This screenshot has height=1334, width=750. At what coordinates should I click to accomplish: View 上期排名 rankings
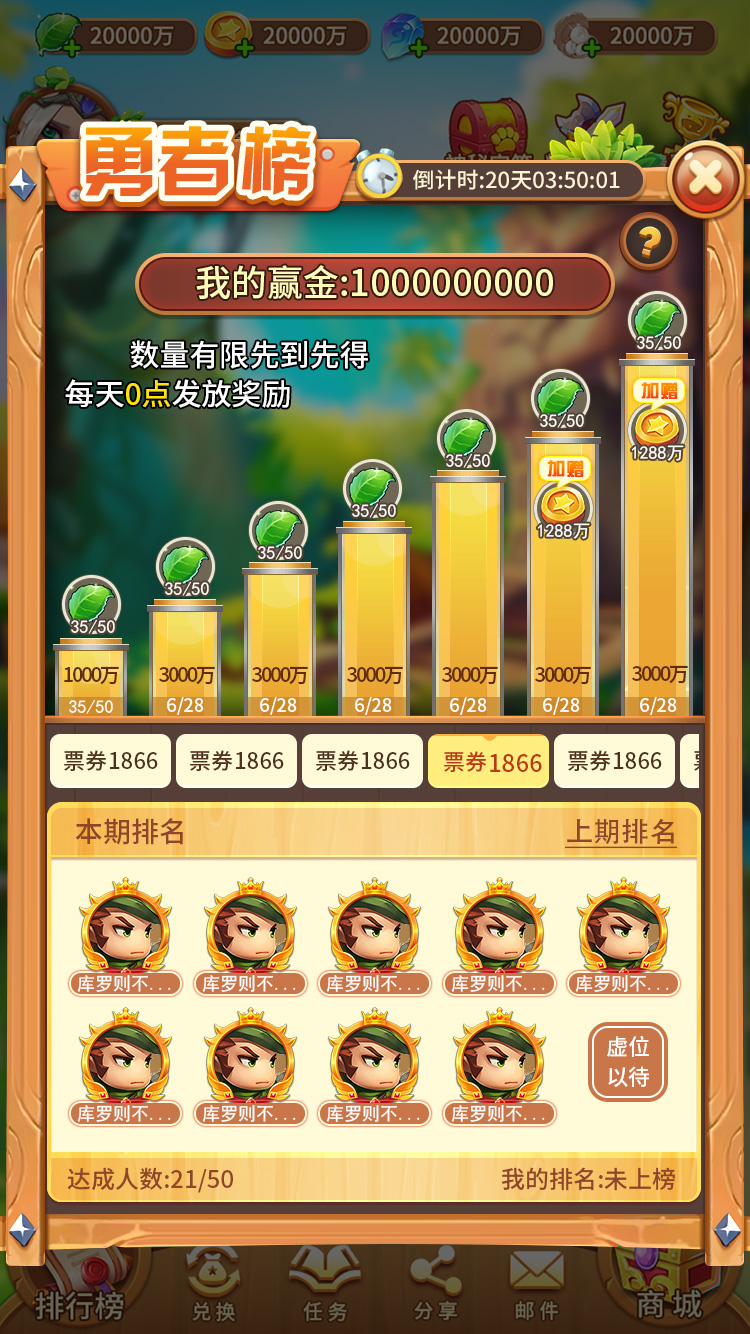click(621, 832)
